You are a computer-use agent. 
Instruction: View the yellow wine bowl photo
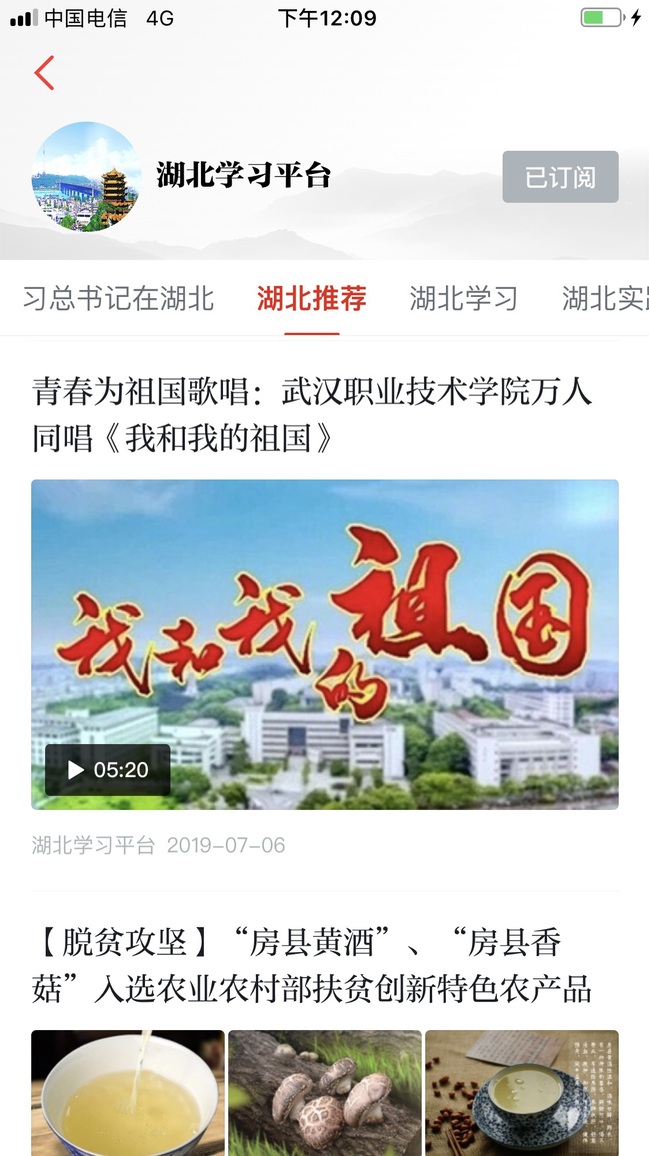[128, 1092]
